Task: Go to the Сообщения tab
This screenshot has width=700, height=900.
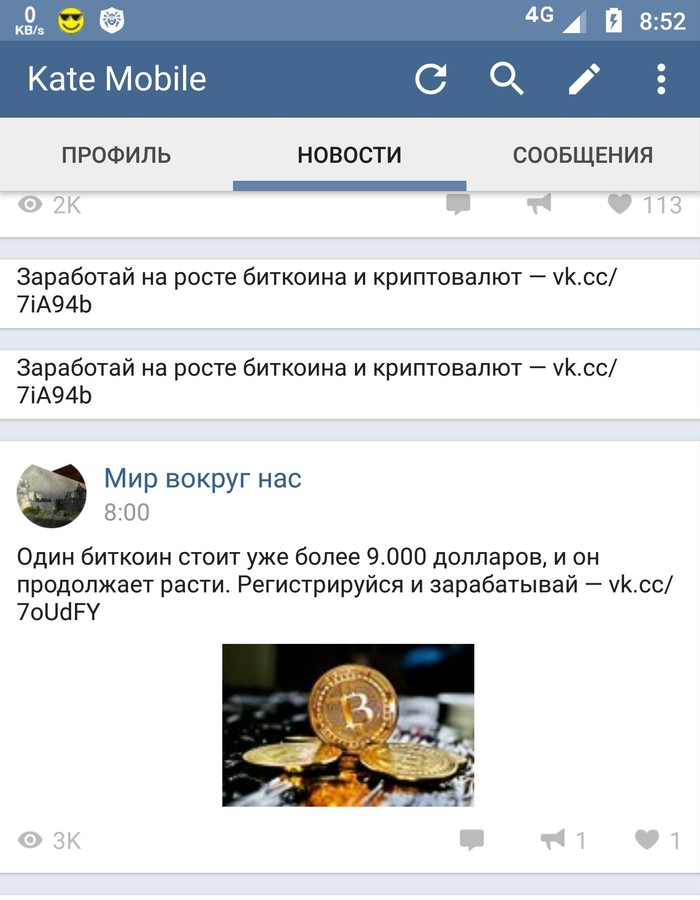Action: [582, 155]
